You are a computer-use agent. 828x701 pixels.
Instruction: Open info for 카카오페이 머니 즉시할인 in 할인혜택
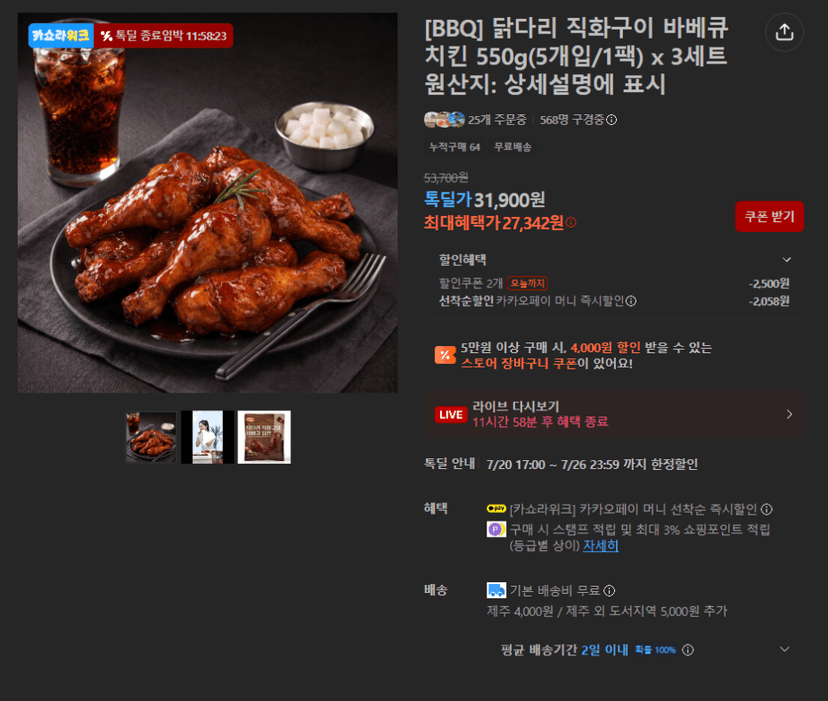tap(631, 301)
